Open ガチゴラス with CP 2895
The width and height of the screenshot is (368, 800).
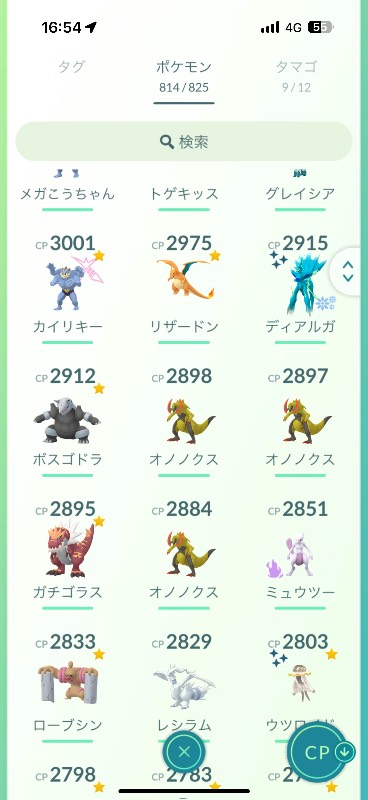(x=68, y=553)
